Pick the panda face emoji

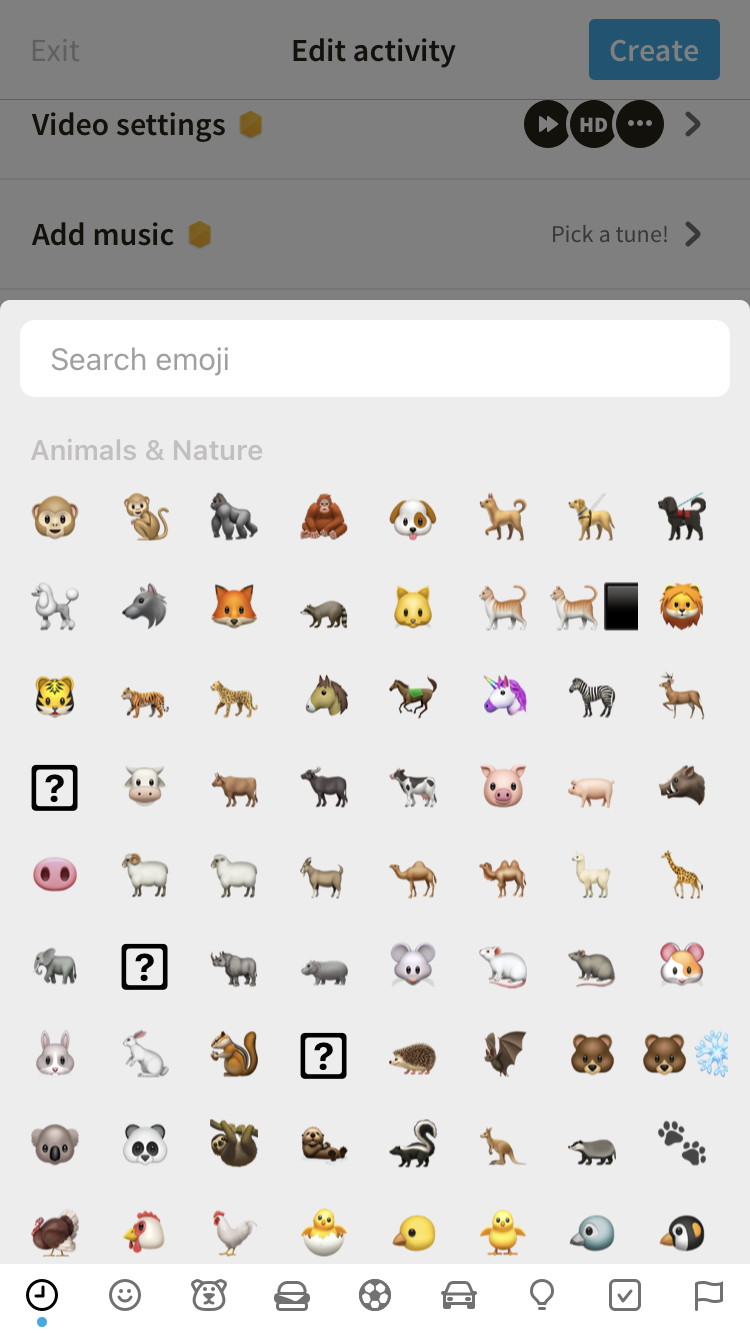click(144, 1144)
